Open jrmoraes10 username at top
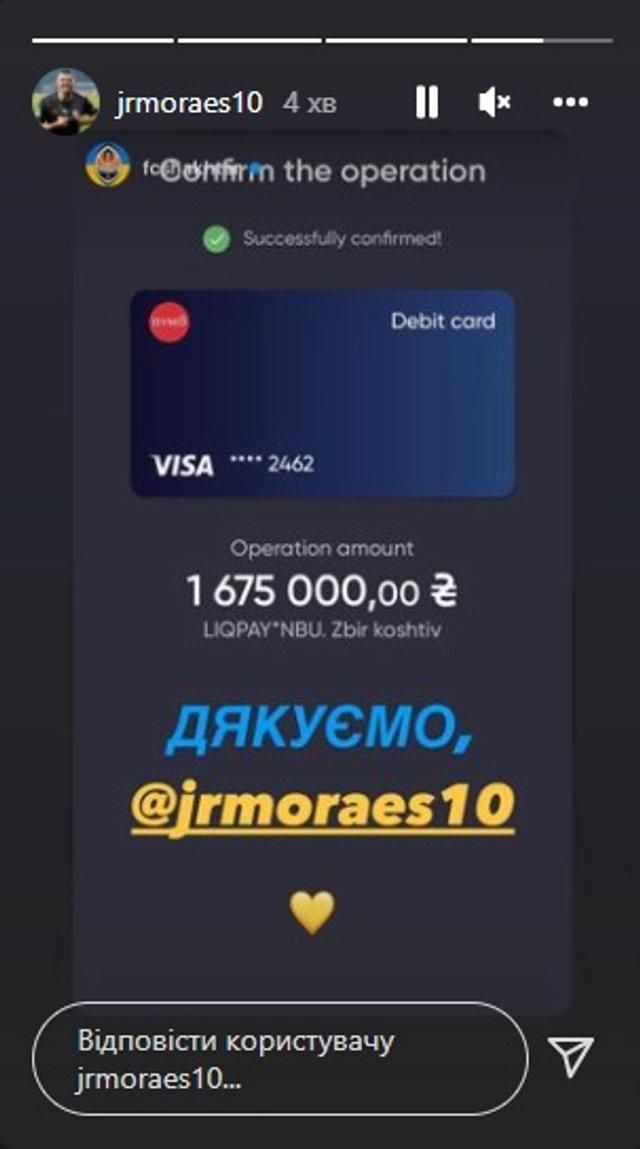The width and height of the screenshot is (640, 1149). tap(189, 103)
